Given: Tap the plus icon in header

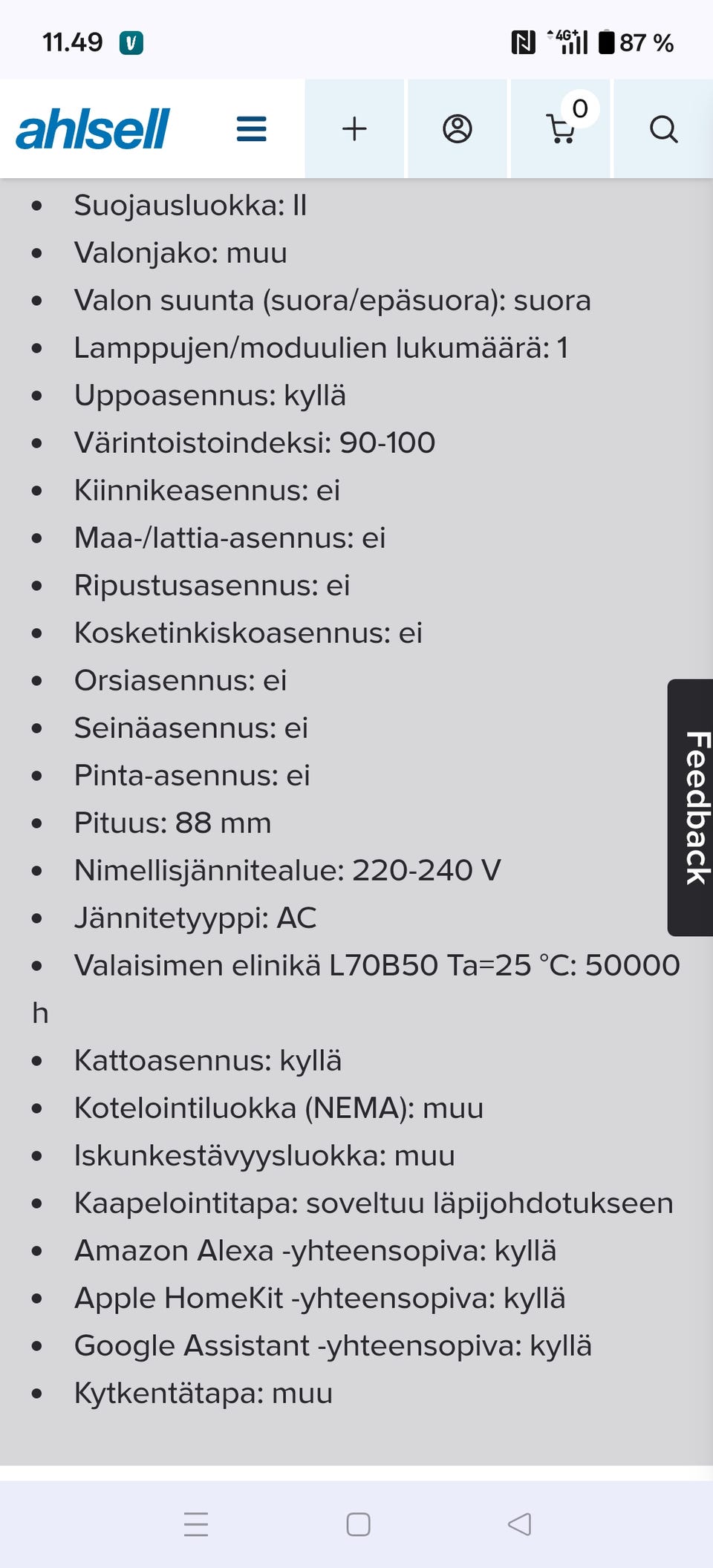Looking at the screenshot, I should tap(354, 129).
